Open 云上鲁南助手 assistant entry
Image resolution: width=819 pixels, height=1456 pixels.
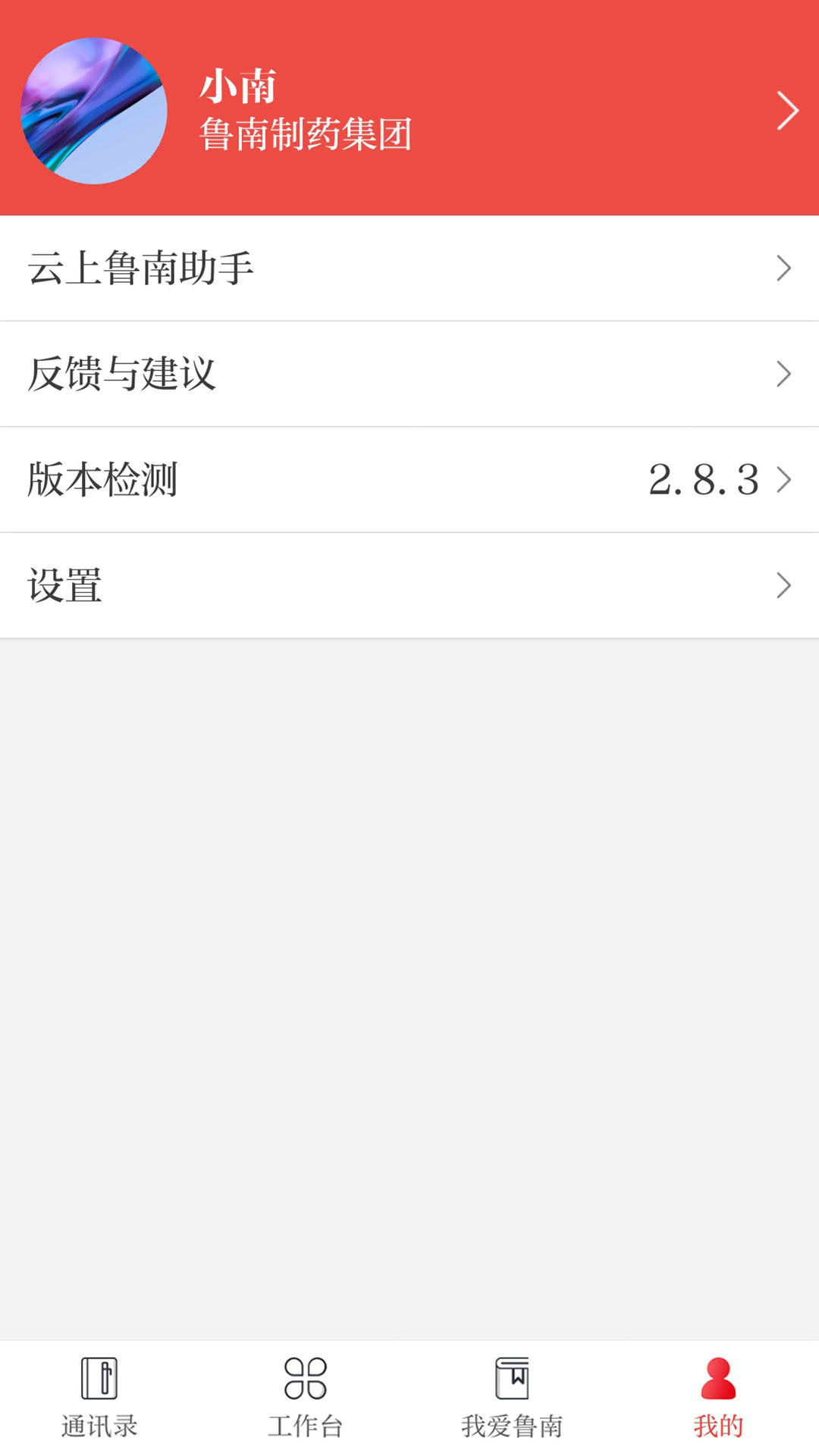(x=409, y=268)
